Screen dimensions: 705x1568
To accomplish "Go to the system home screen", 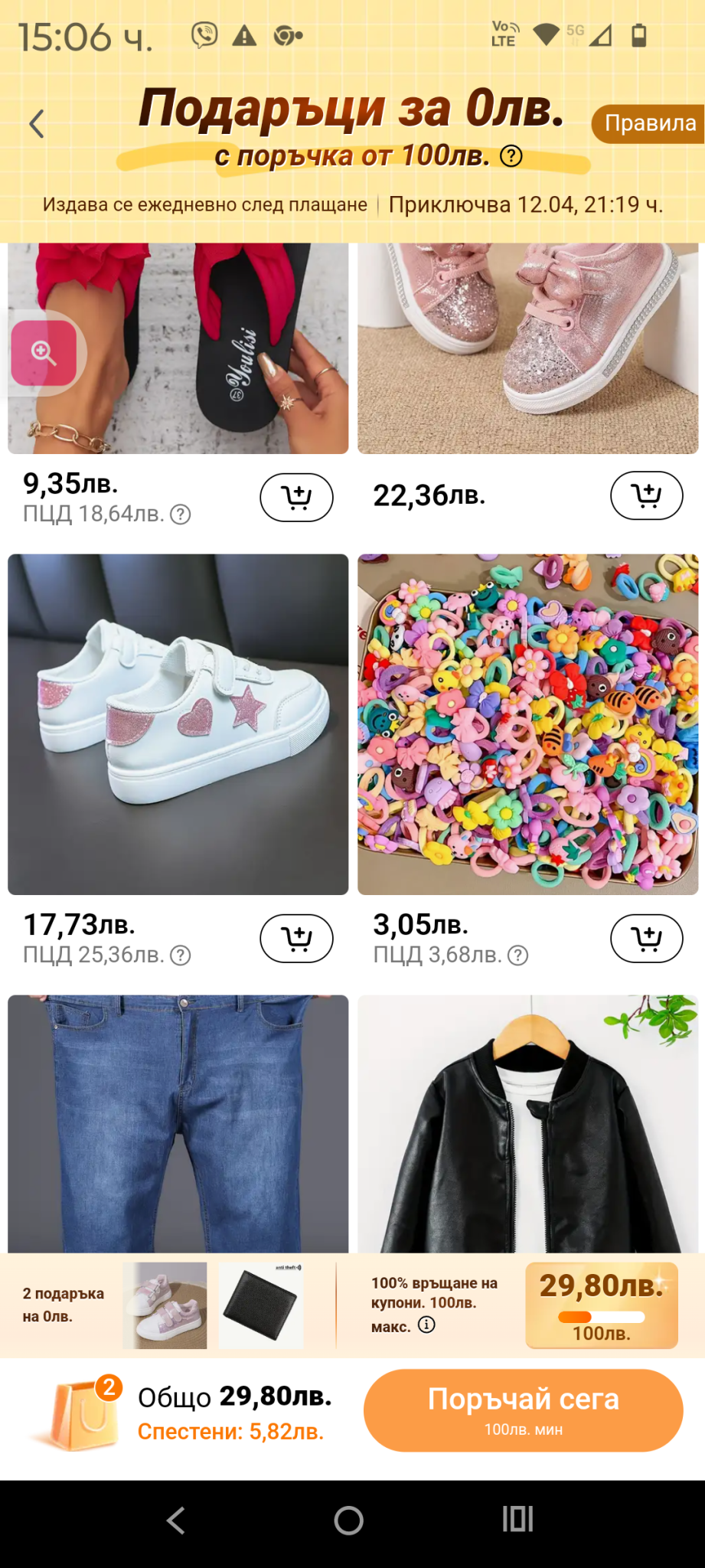I will (348, 1520).
